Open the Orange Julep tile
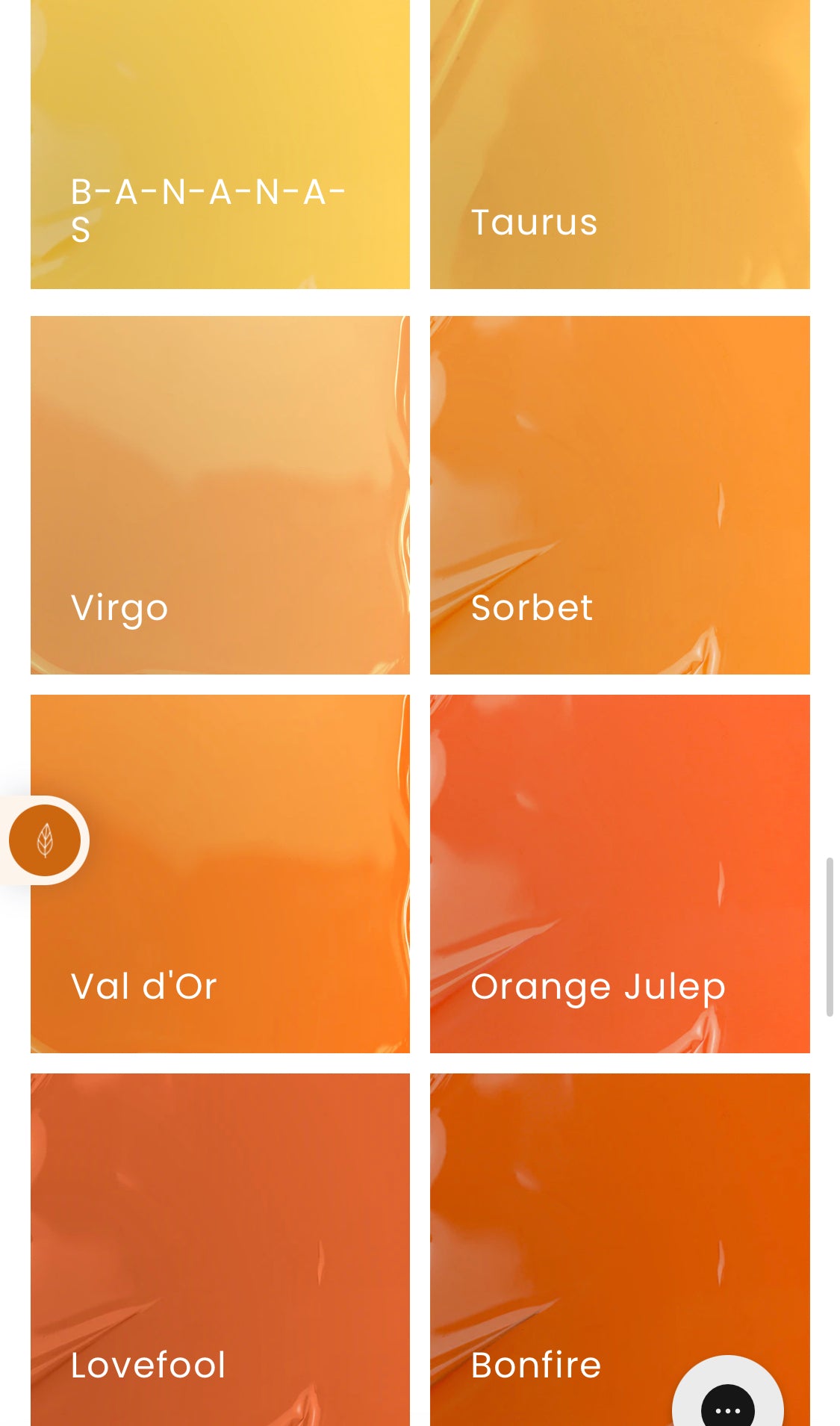Image resolution: width=840 pixels, height=1426 pixels. click(x=620, y=873)
